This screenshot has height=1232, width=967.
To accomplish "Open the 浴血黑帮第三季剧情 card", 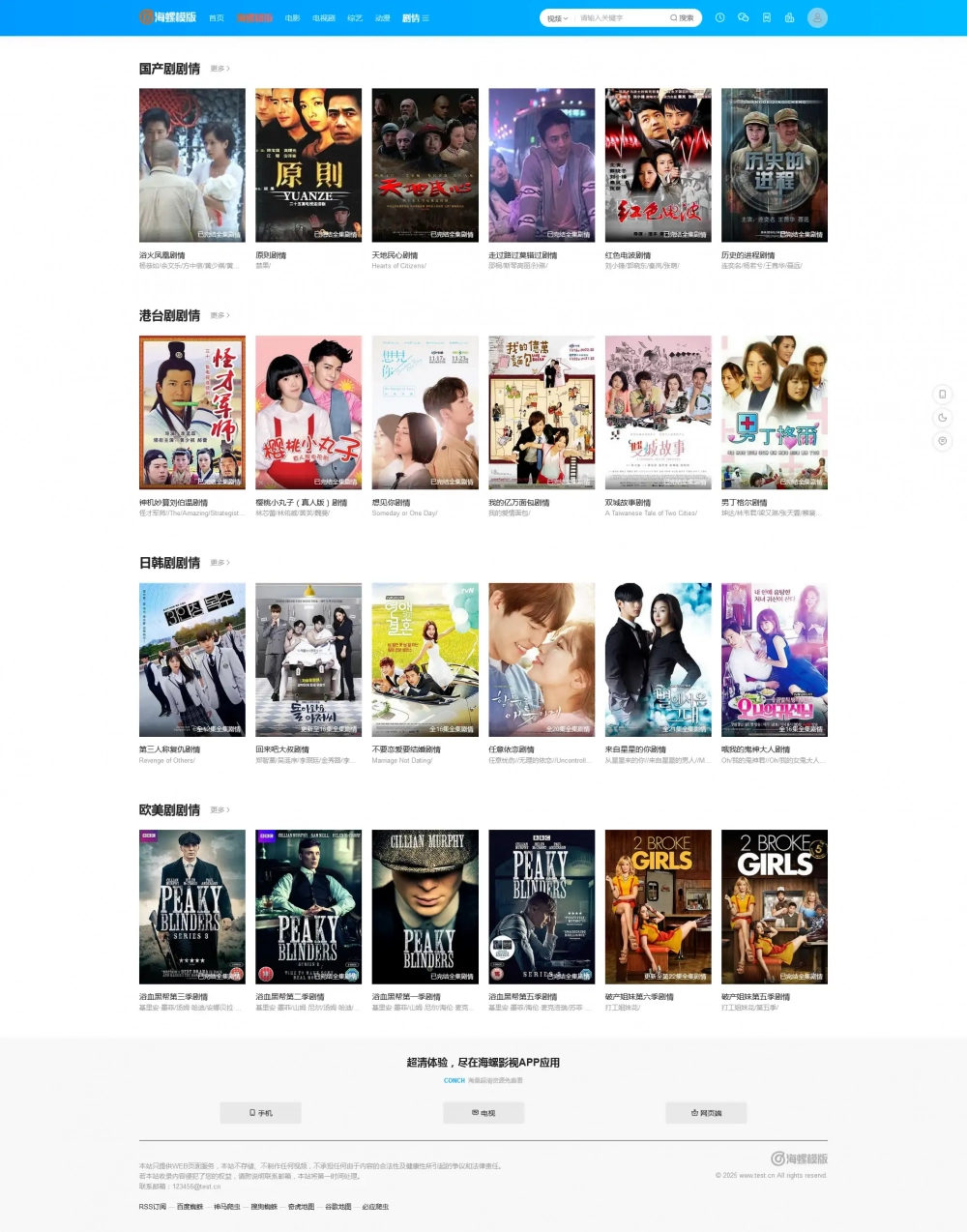I will pyautogui.click(x=191, y=906).
